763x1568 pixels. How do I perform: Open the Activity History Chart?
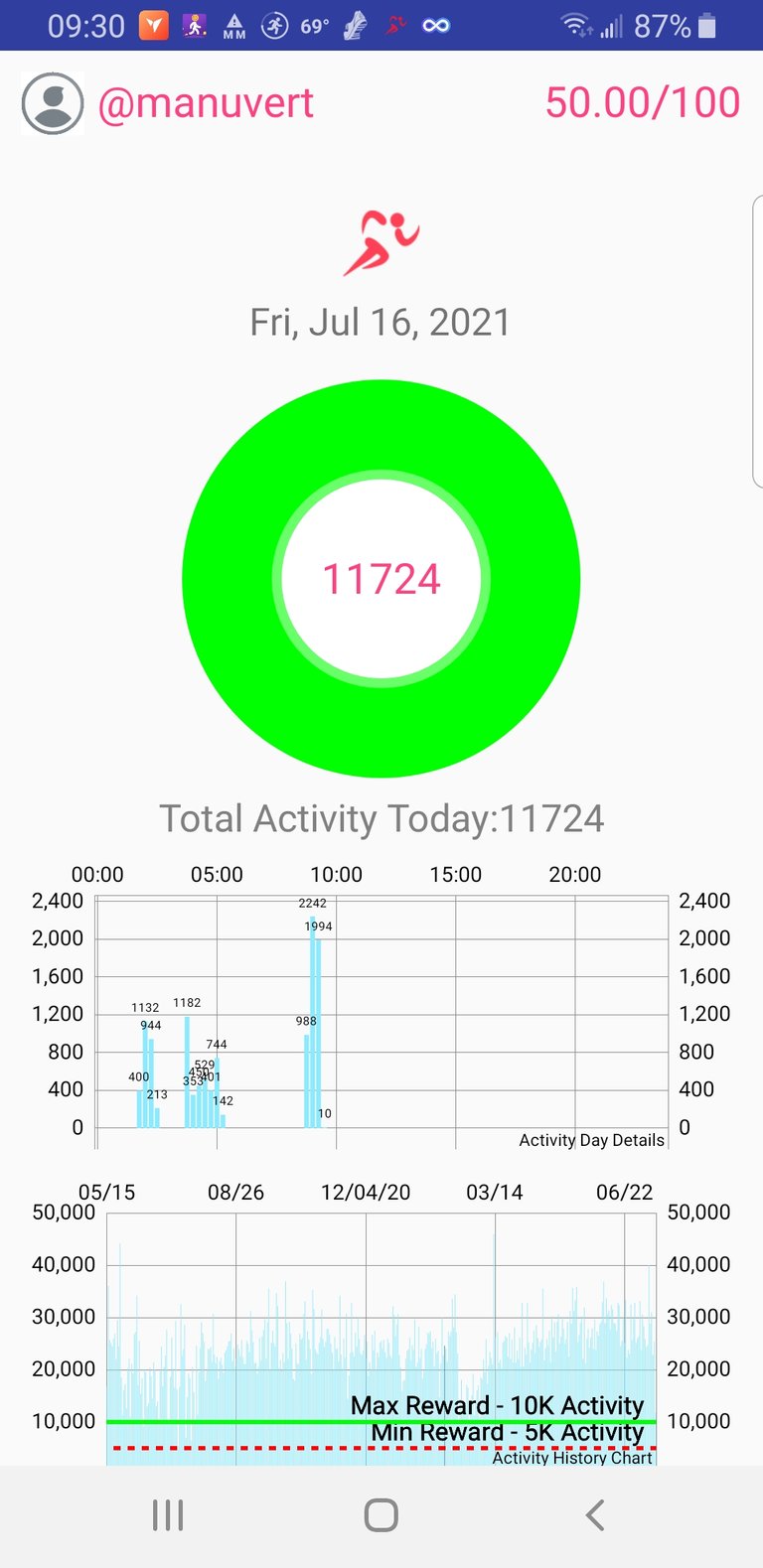(x=381, y=1325)
